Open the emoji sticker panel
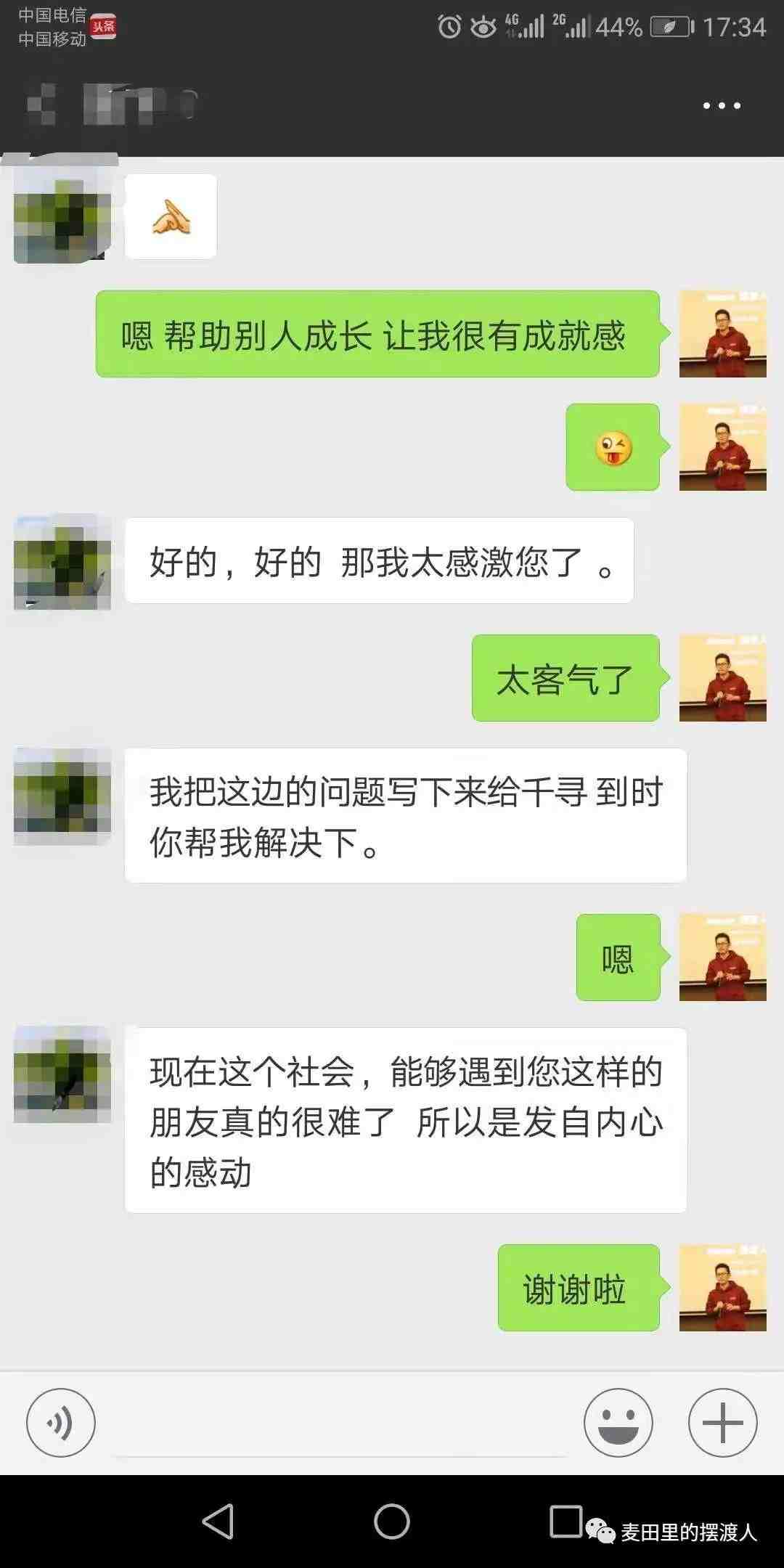This screenshot has width=784, height=1568. [x=618, y=1423]
